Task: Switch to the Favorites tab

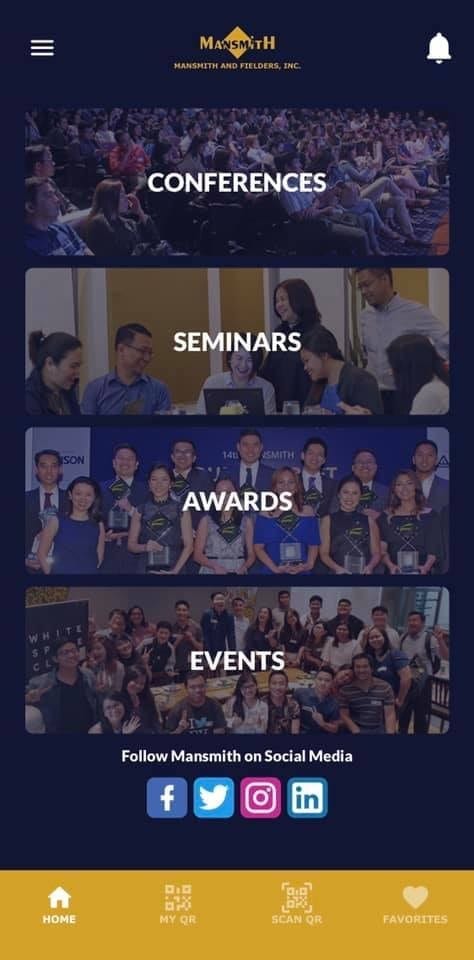Action: point(415,905)
